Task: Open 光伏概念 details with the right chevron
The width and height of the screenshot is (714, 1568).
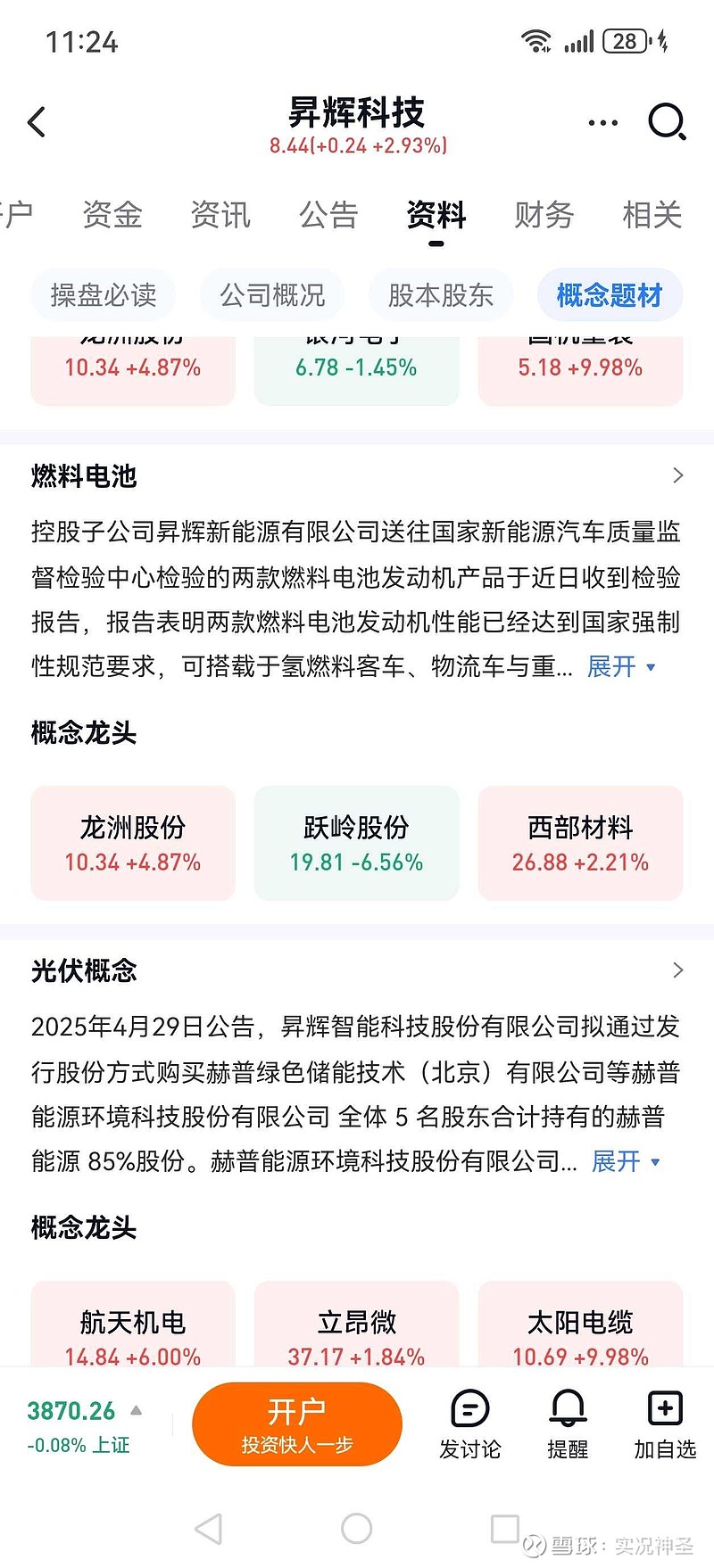Action: point(677,970)
